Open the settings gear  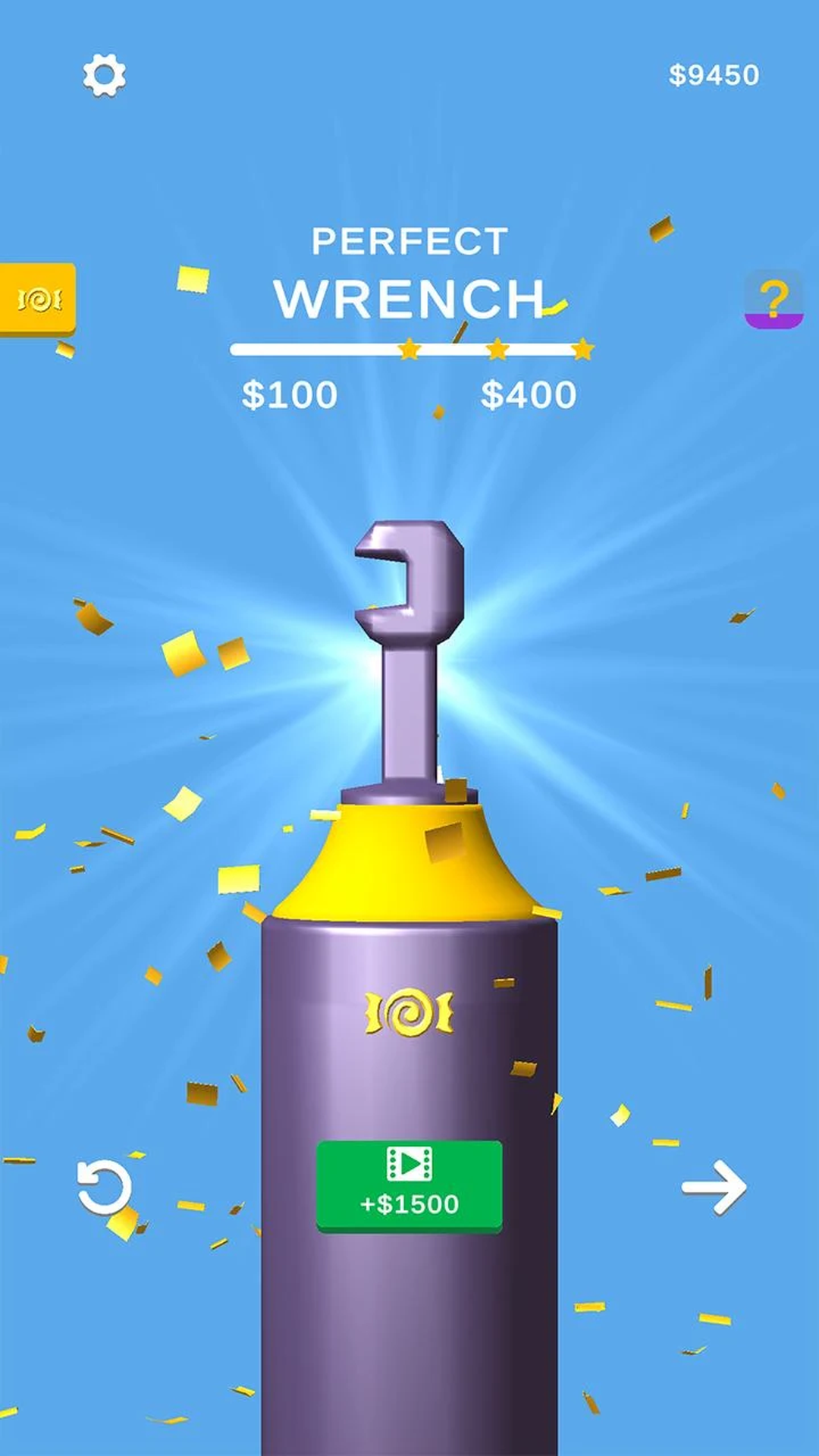pyautogui.click(x=104, y=75)
